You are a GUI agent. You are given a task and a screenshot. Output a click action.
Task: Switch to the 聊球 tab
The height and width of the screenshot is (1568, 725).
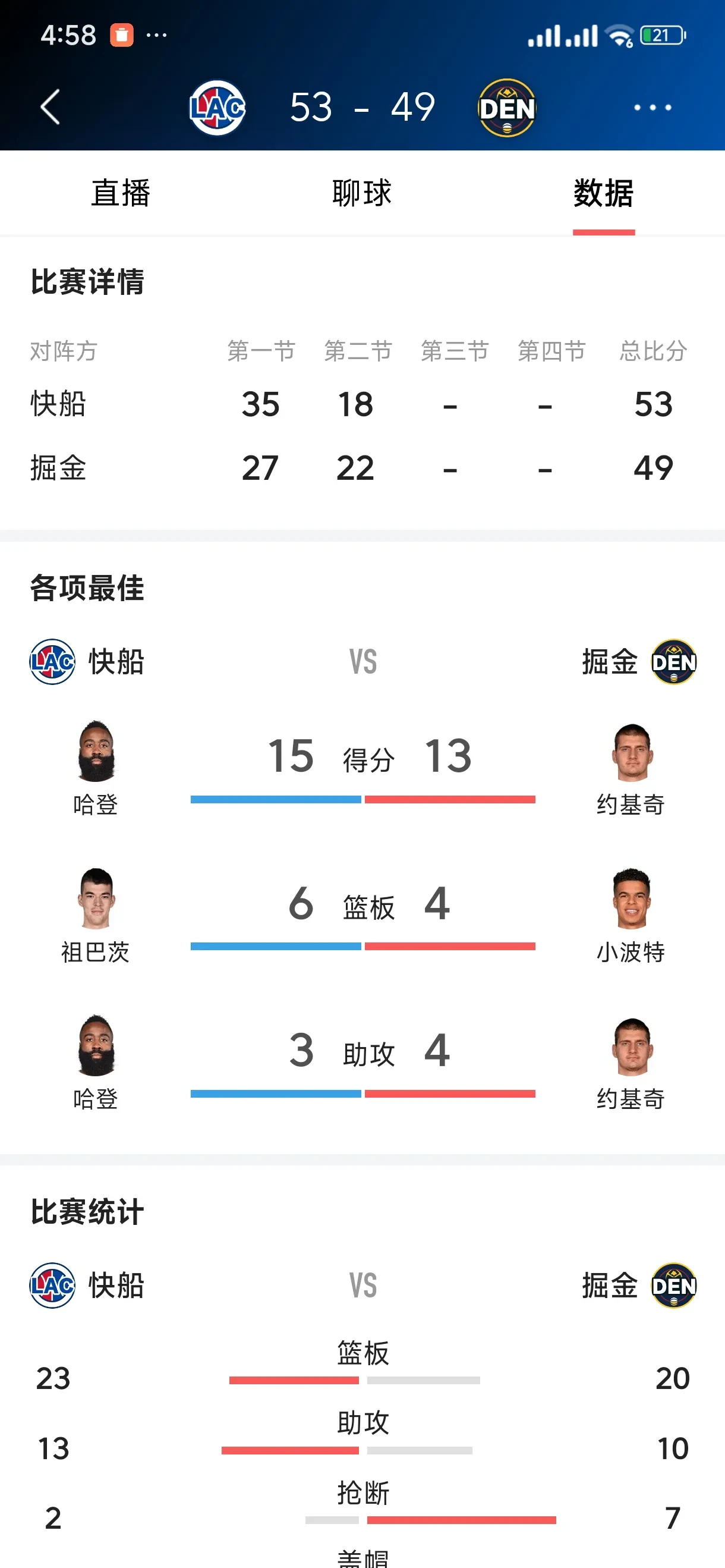point(362,194)
